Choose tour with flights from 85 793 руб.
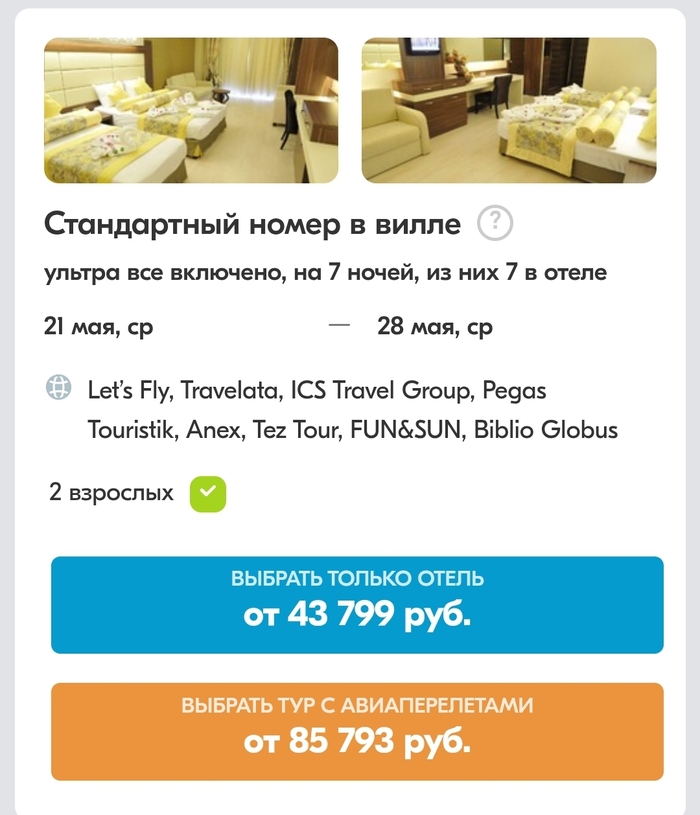Viewport: 700px width, 815px height. click(x=357, y=730)
